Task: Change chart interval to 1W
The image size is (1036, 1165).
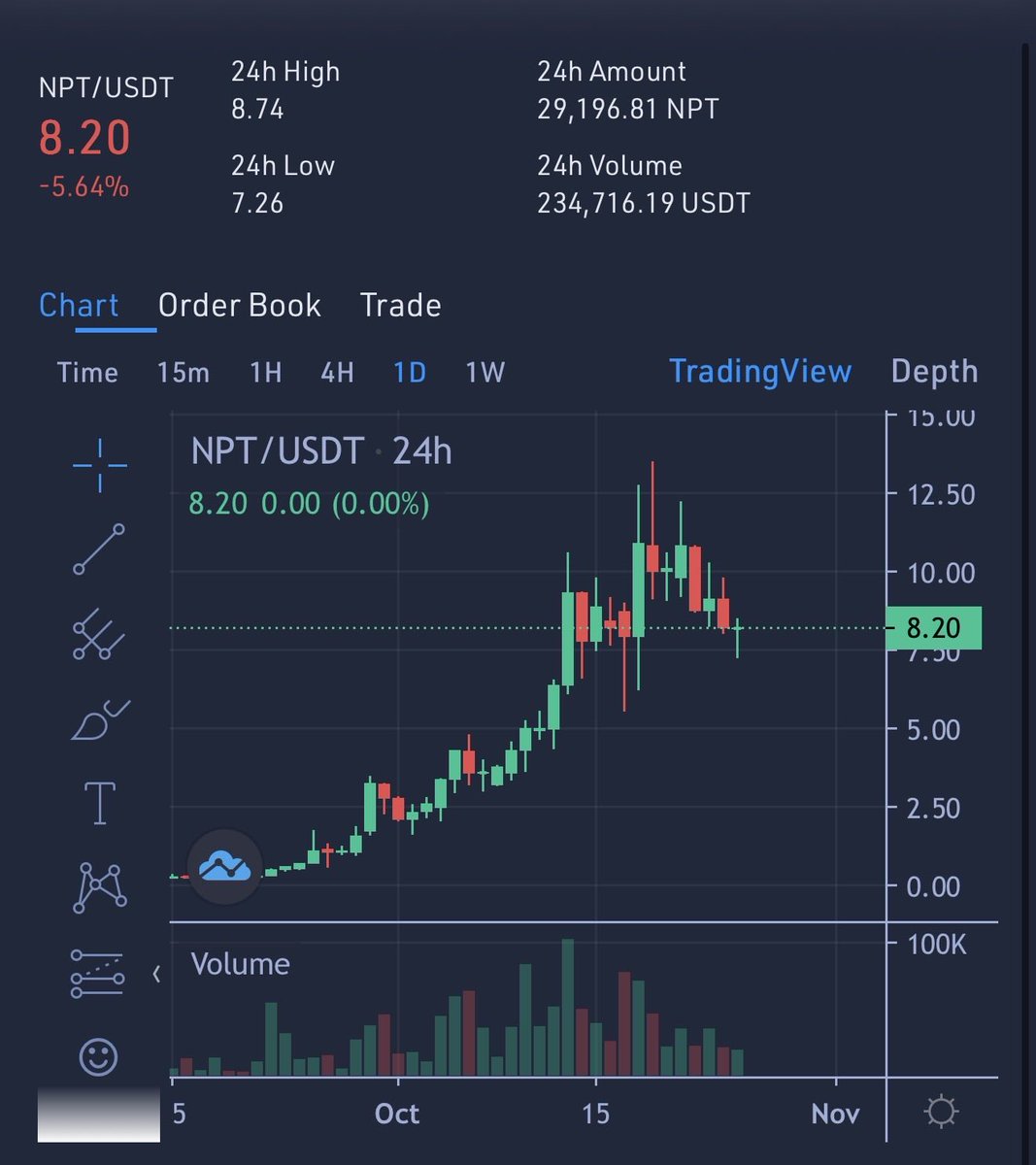Action: click(x=485, y=373)
